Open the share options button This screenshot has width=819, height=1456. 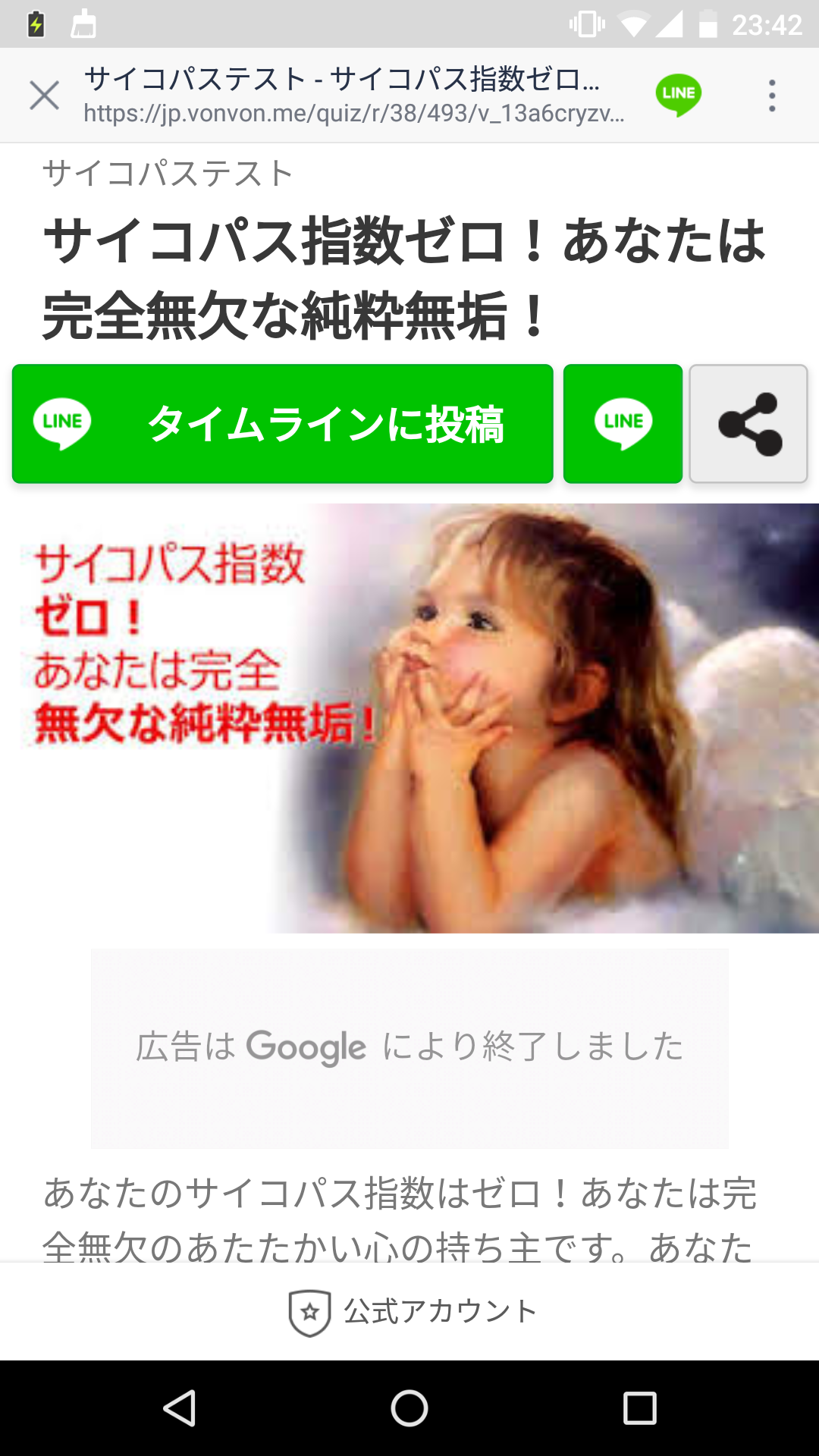click(748, 424)
